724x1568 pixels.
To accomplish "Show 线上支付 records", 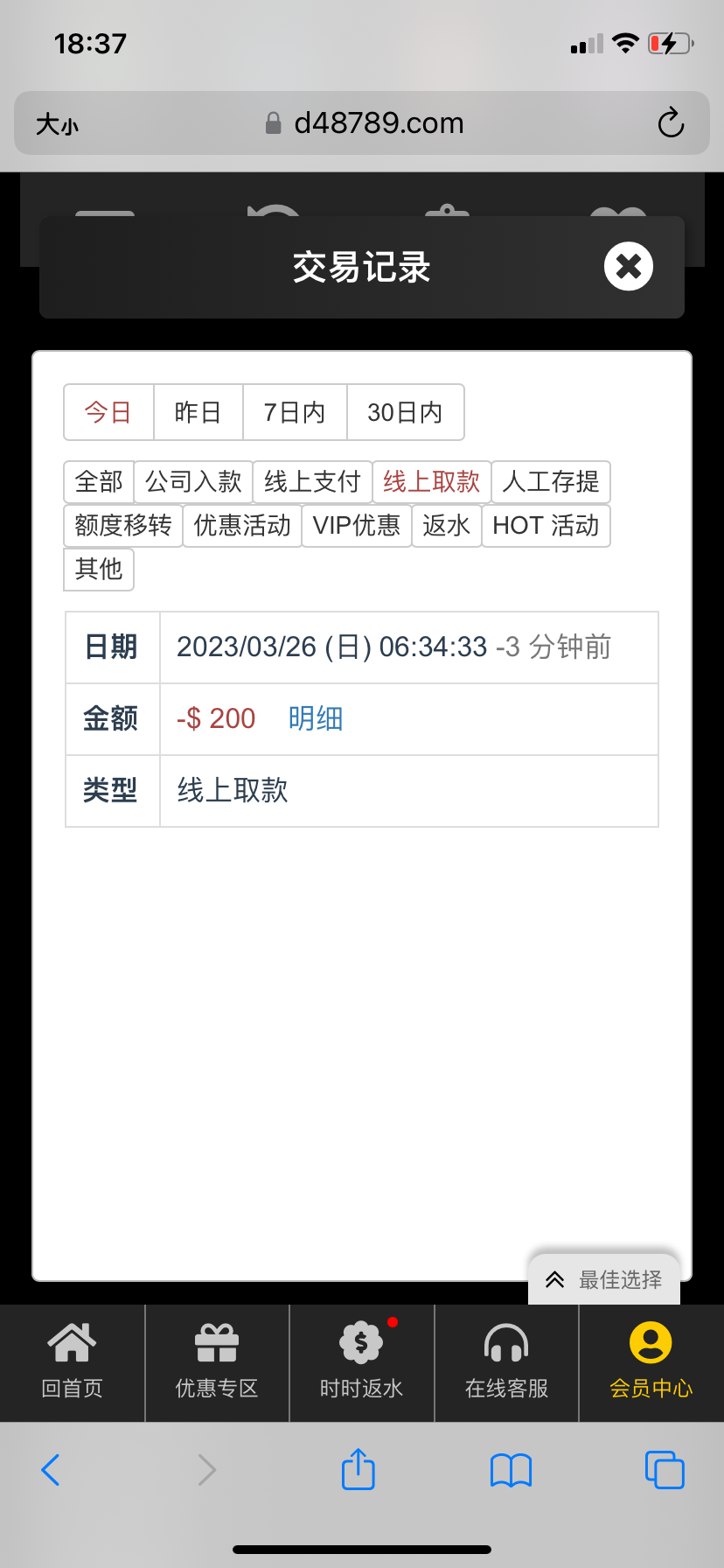I will click(x=312, y=481).
